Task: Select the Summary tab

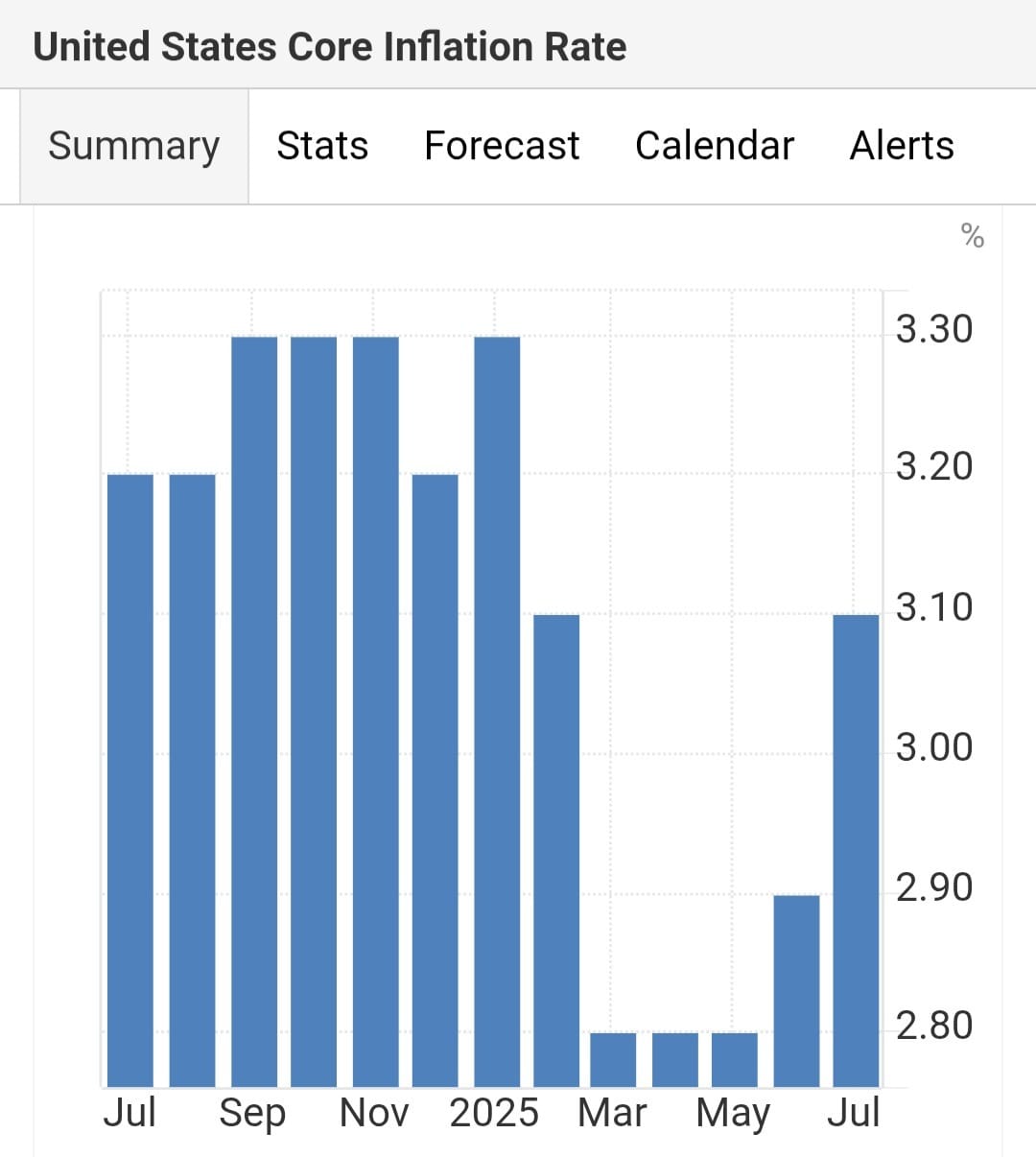Action: (x=133, y=146)
